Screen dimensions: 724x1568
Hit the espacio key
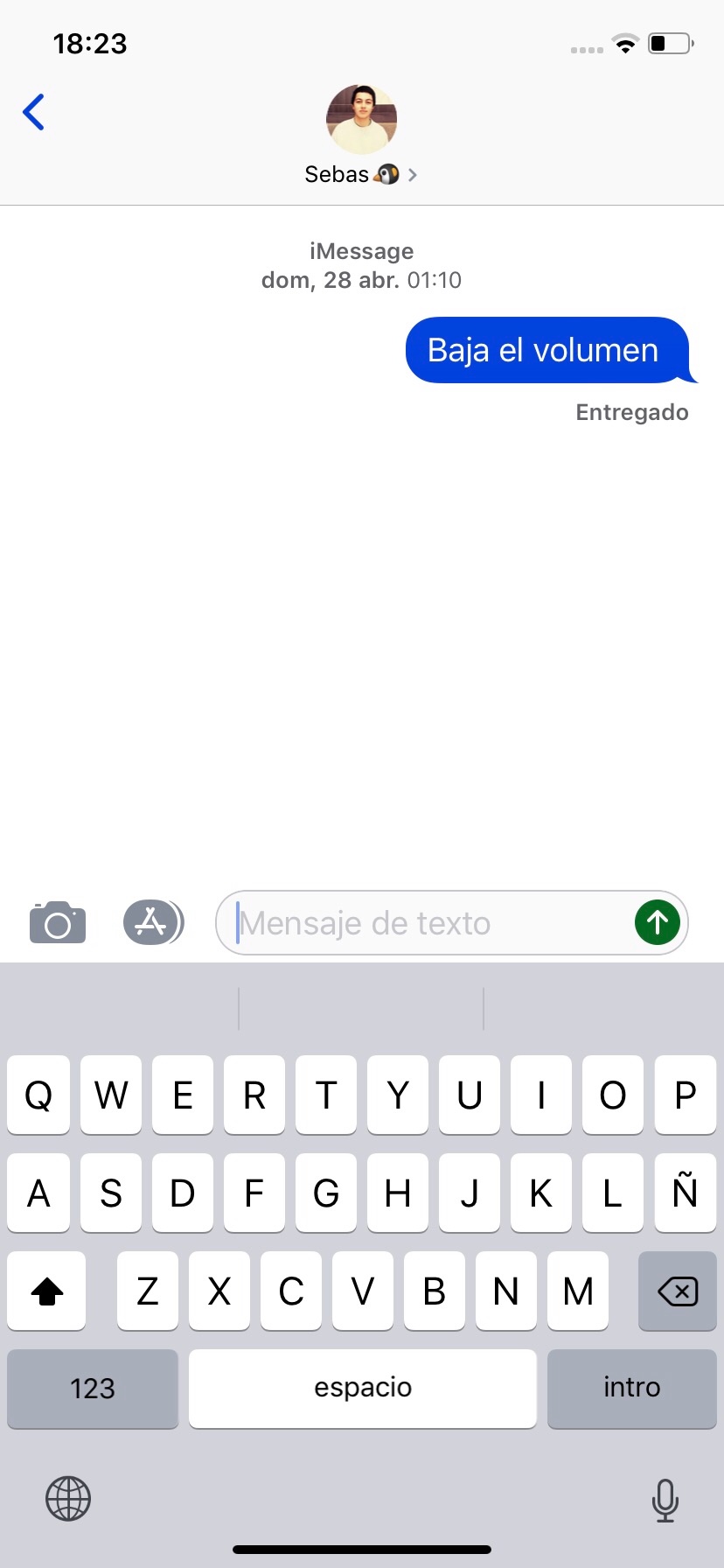362,1388
